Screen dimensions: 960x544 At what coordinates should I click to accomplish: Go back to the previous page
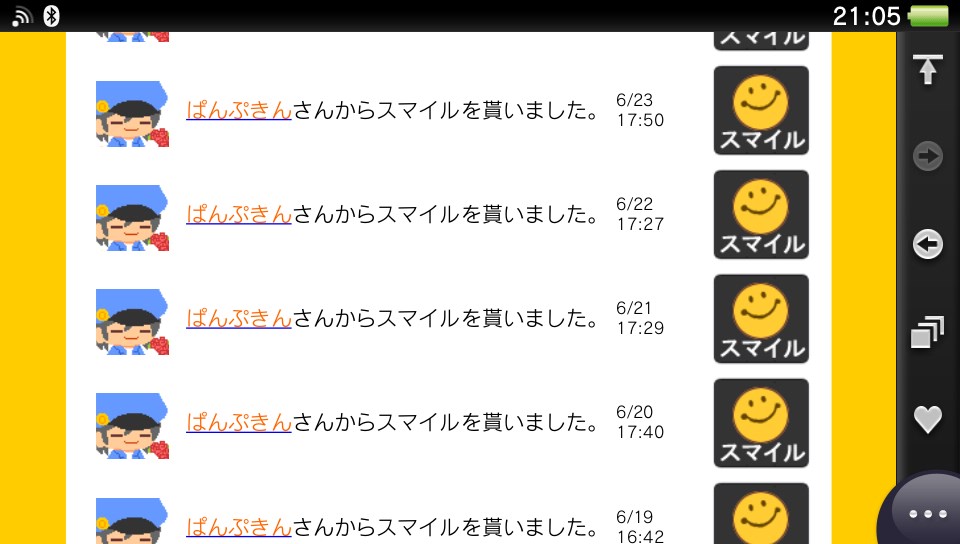928,244
